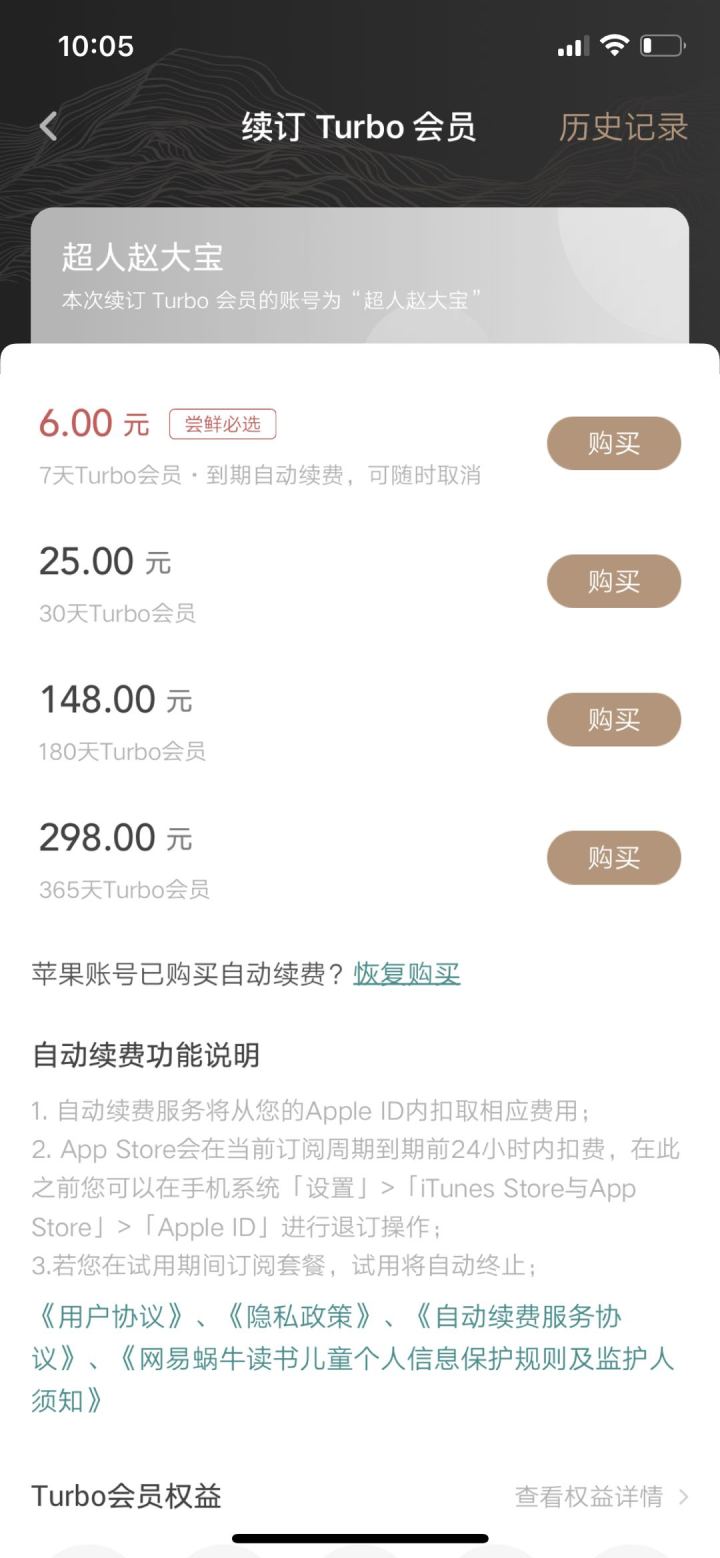Open 历史记录 purchase history

(x=625, y=126)
